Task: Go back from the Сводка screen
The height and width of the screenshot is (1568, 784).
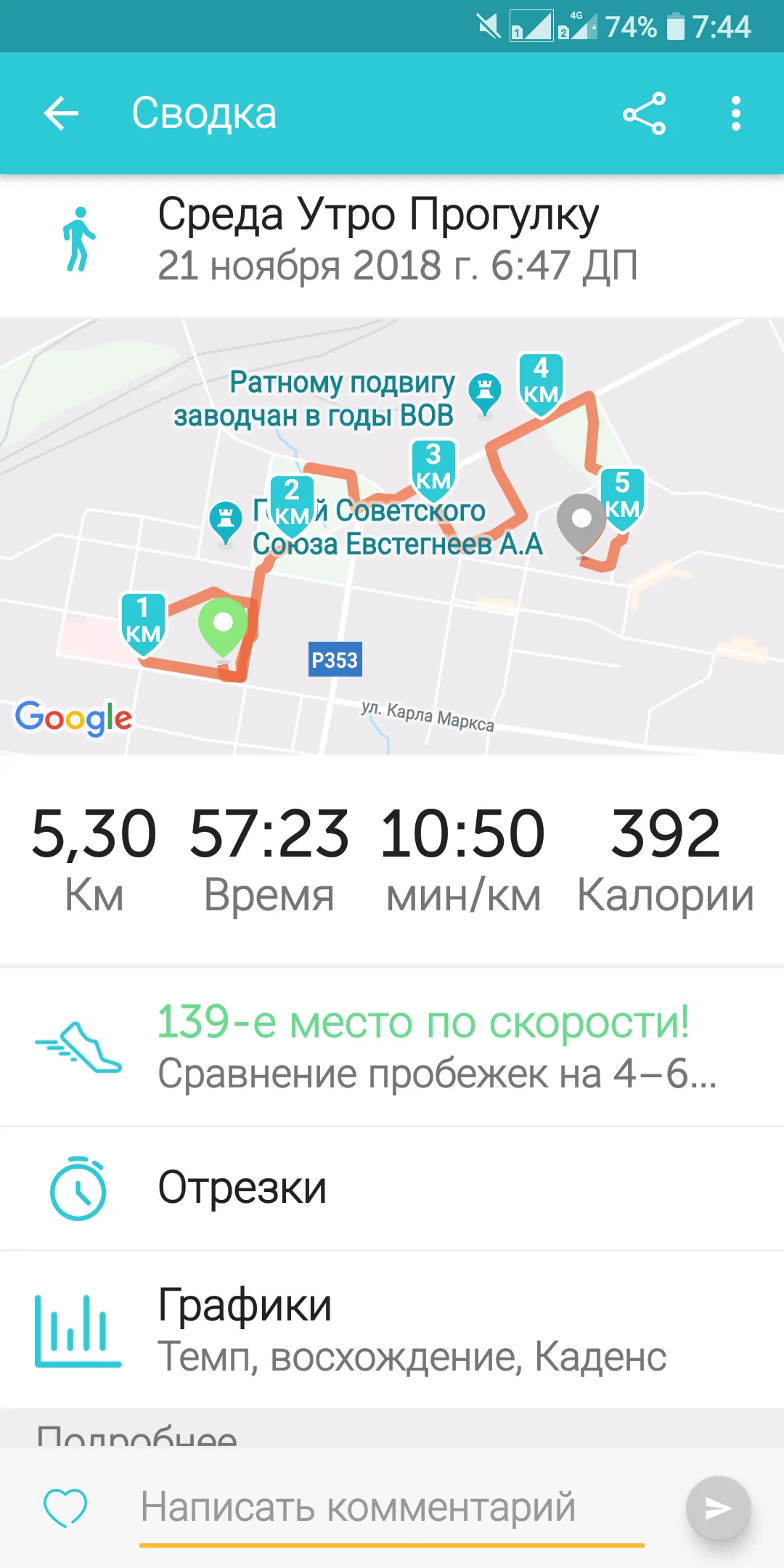Action: pos(61,114)
